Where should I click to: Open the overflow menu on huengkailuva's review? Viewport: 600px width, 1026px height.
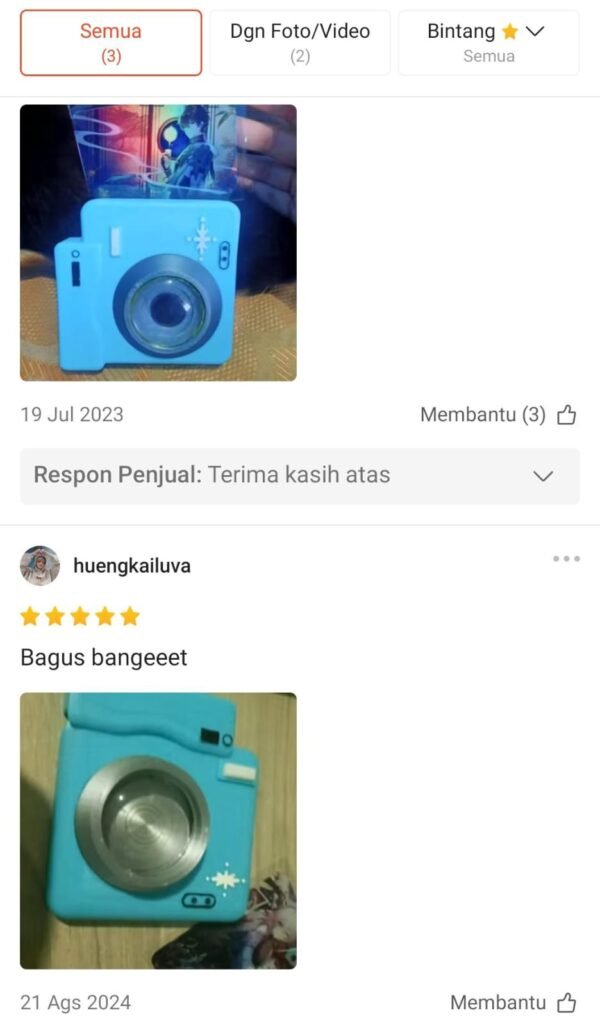coord(566,559)
